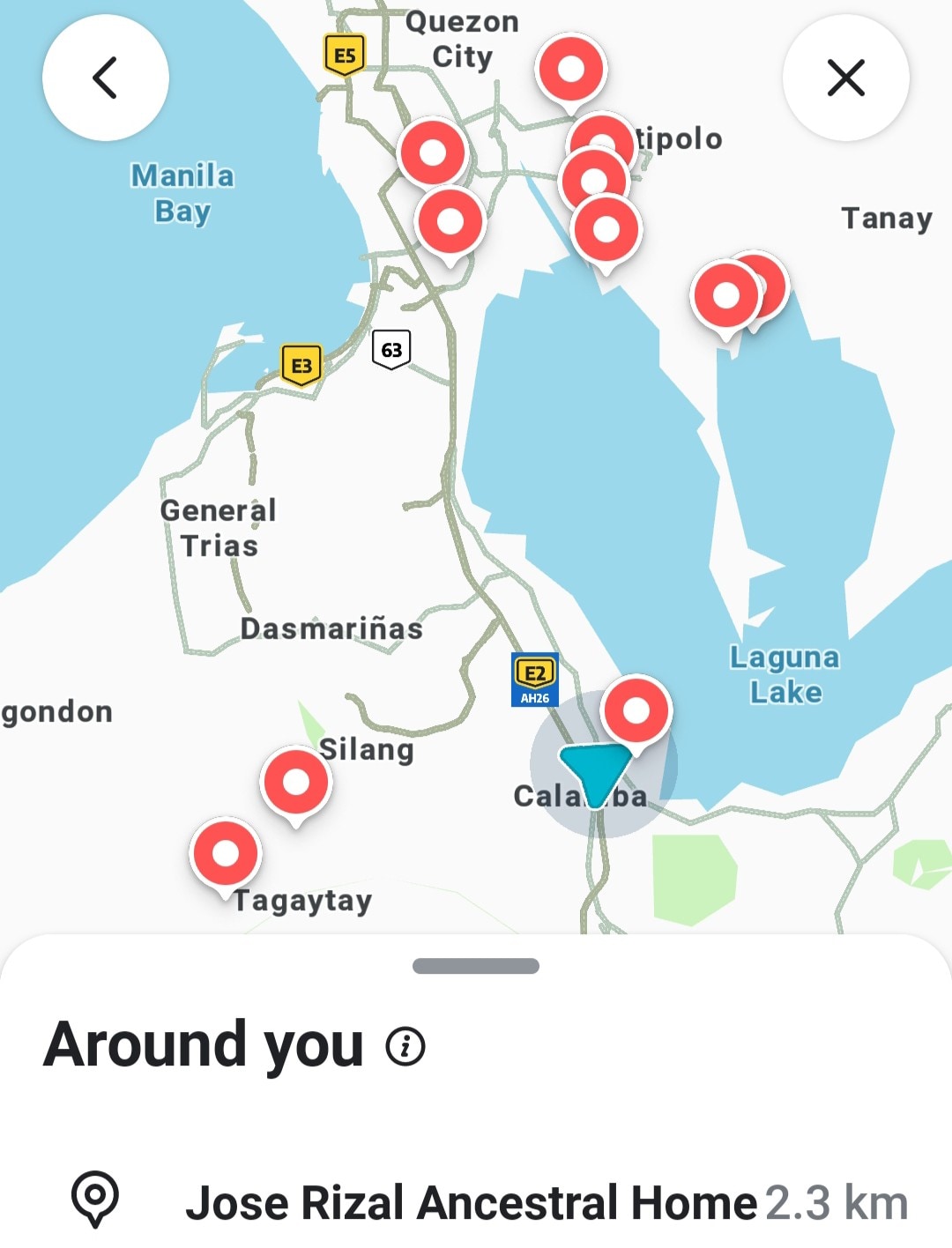Close the map view
The width and height of the screenshot is (952, 1248).
pos(845,78)
